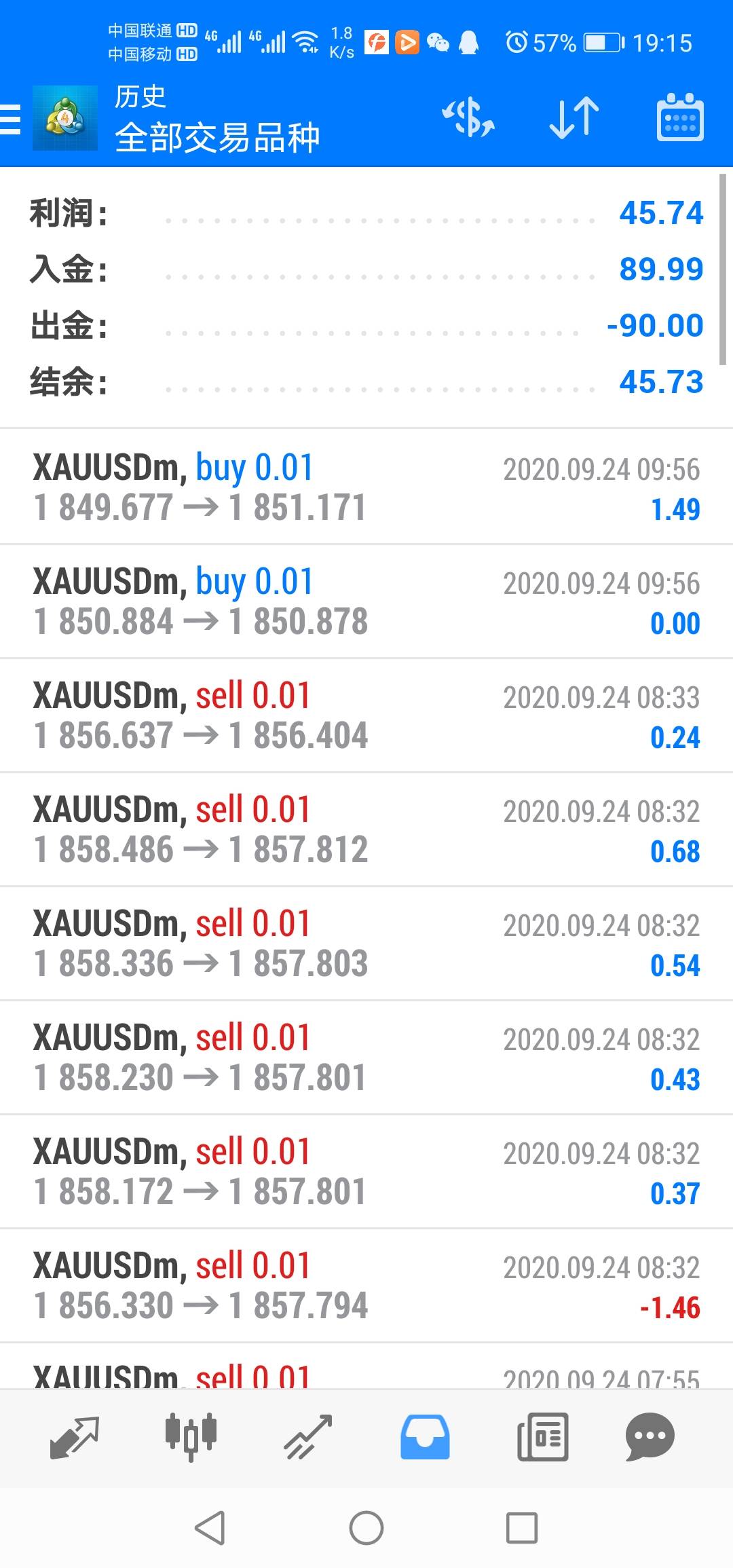The width and height of the screenshot is (733, 1568).
Task: Open the sort order arrows
Action: coord(574,117)
